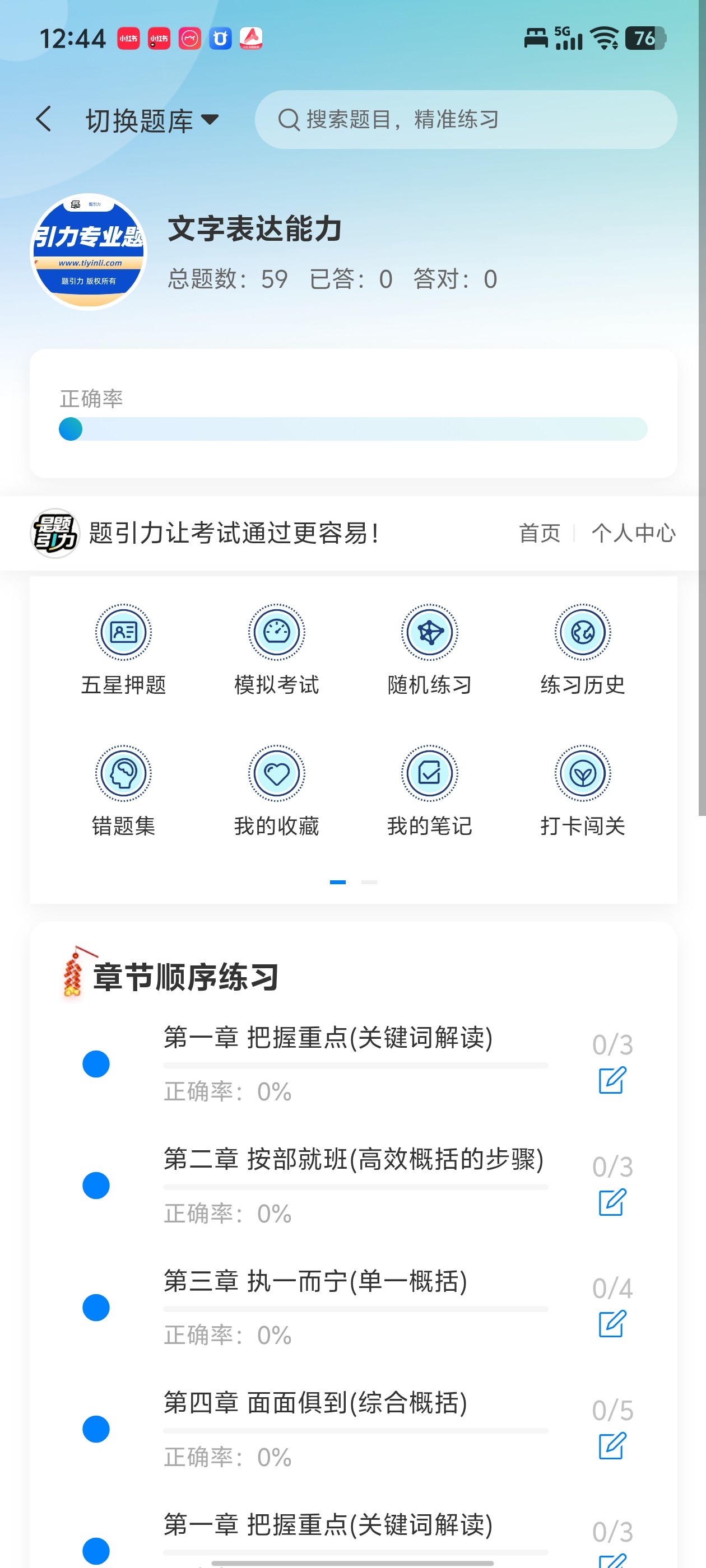This screenshot has width=706, height=1568.
Task: Tap the 搜索题目 search box
Action: click(466, 119)
